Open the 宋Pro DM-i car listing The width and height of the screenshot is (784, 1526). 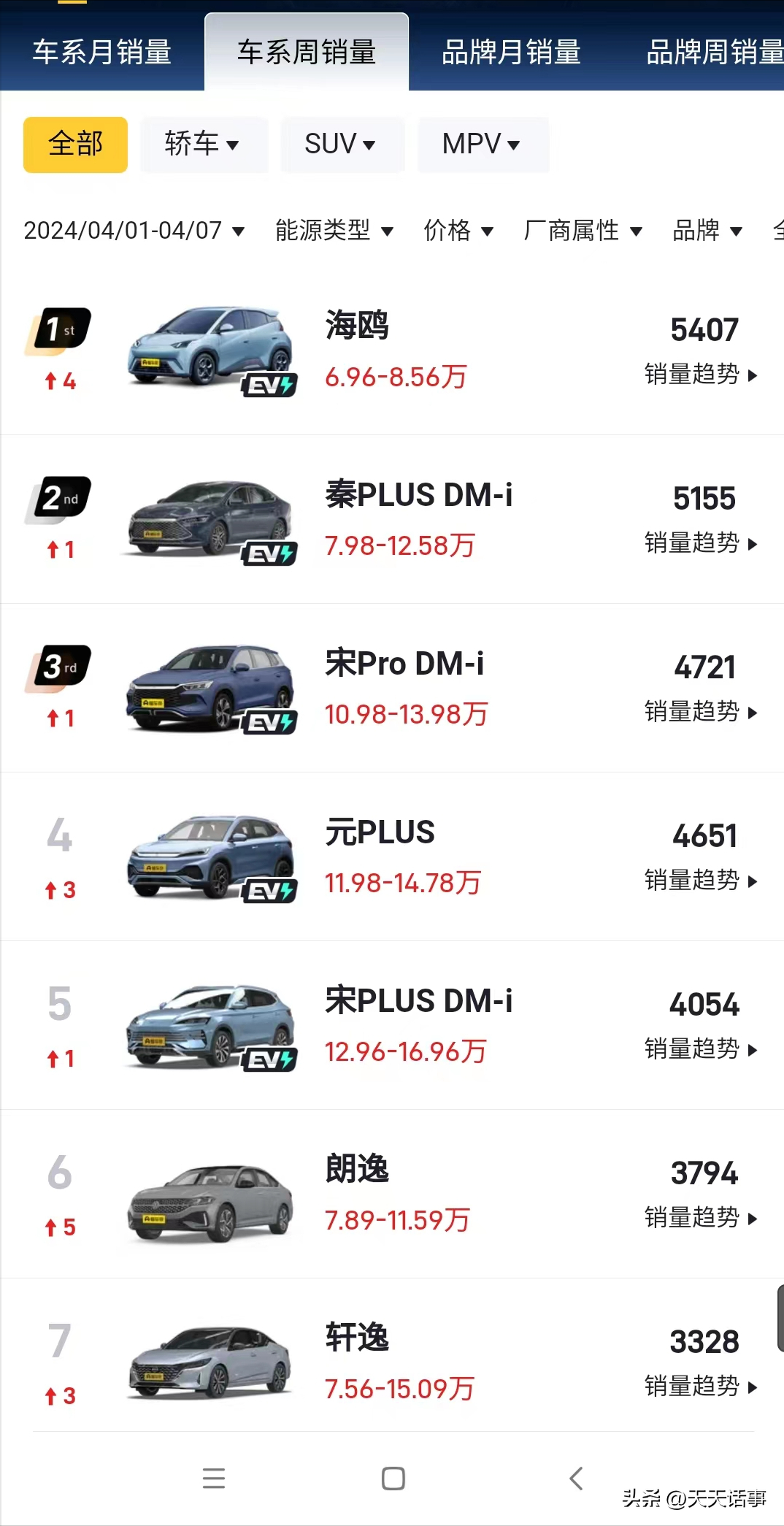point(404,664)
